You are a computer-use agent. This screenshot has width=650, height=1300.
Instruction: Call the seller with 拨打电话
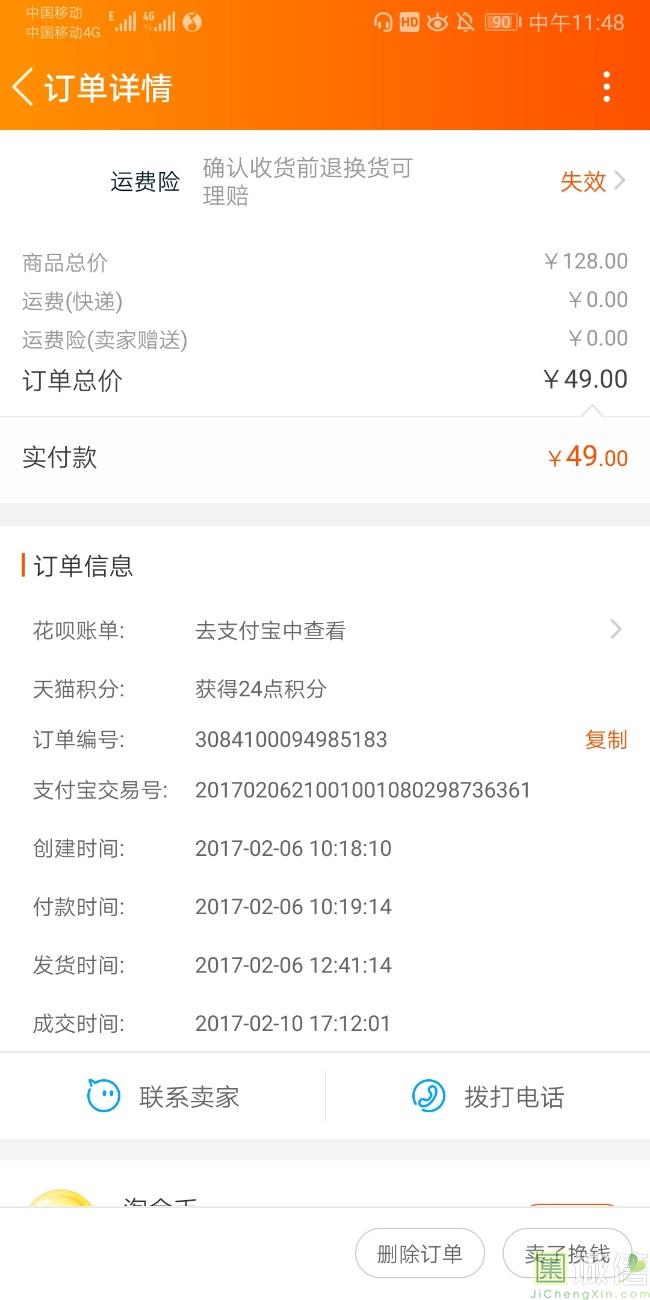pos(488,1097)
